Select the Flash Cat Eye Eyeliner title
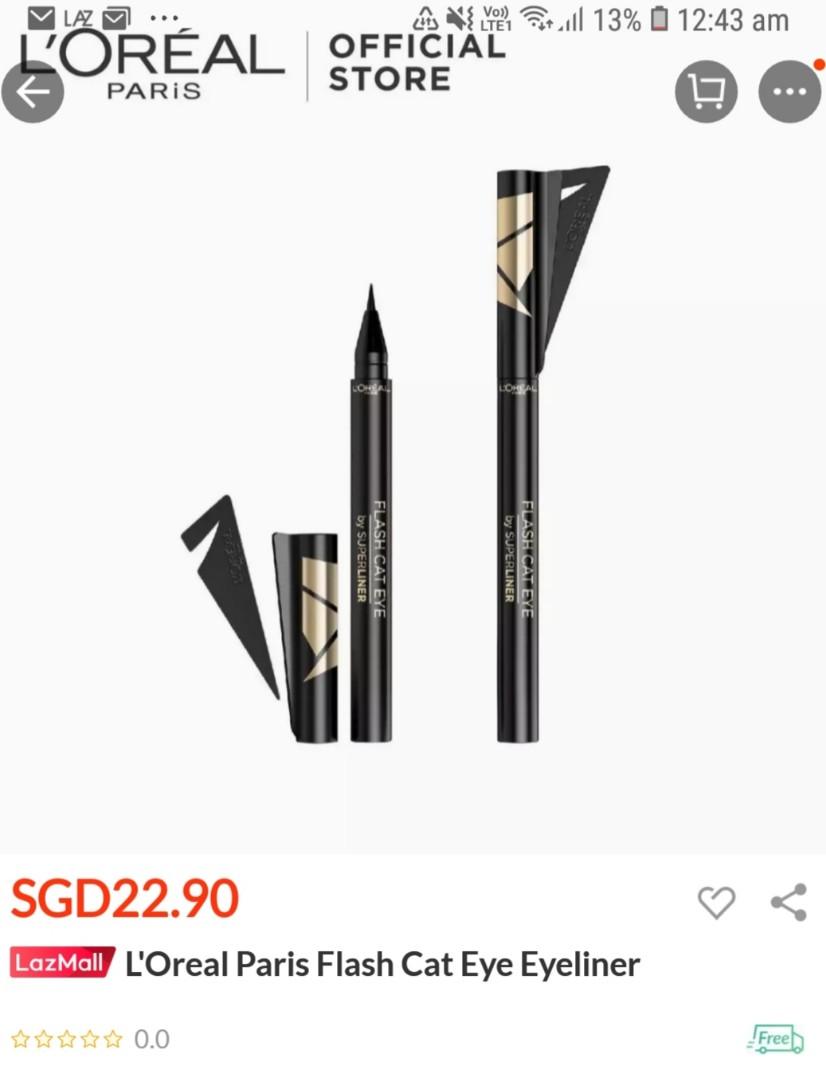The image size is (826, 1080). (x=380, y=964)
